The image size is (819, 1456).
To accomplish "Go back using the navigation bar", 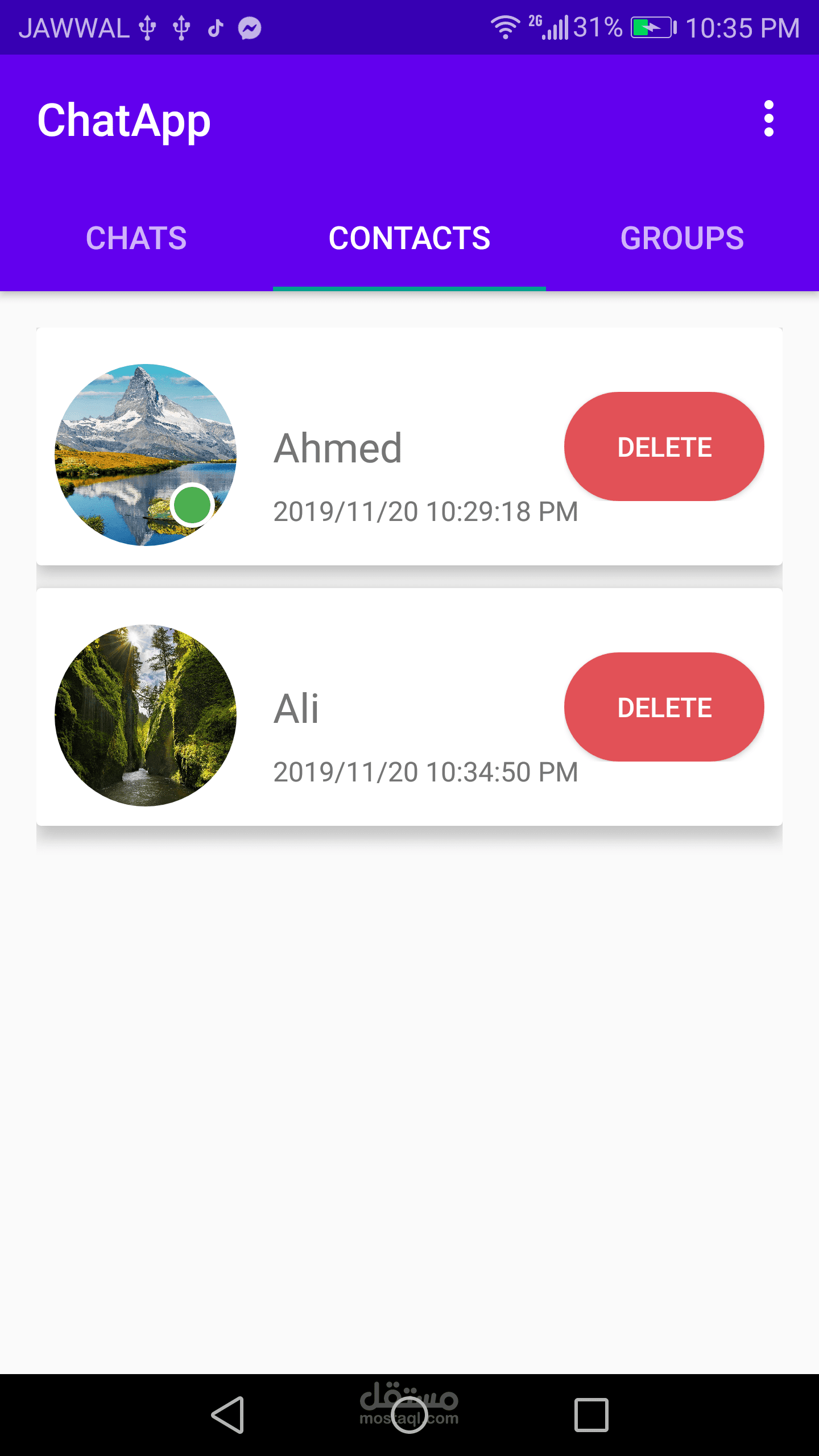I will 228,1414.
